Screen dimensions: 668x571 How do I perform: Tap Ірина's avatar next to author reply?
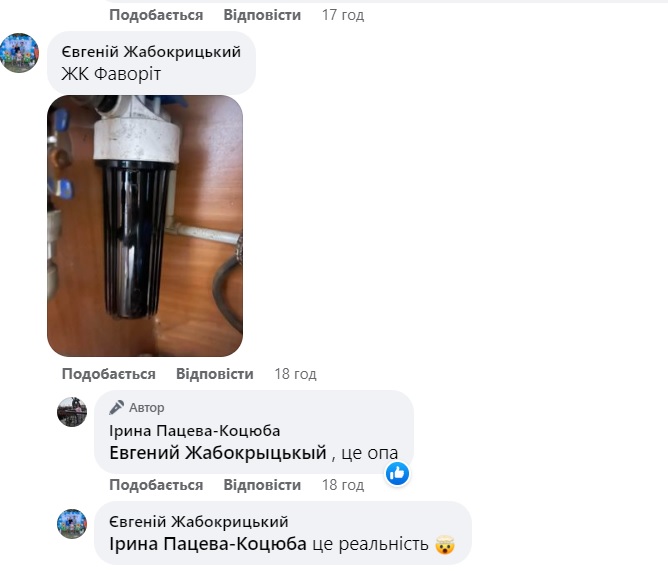pyautogui.click(x=72, y=412)
